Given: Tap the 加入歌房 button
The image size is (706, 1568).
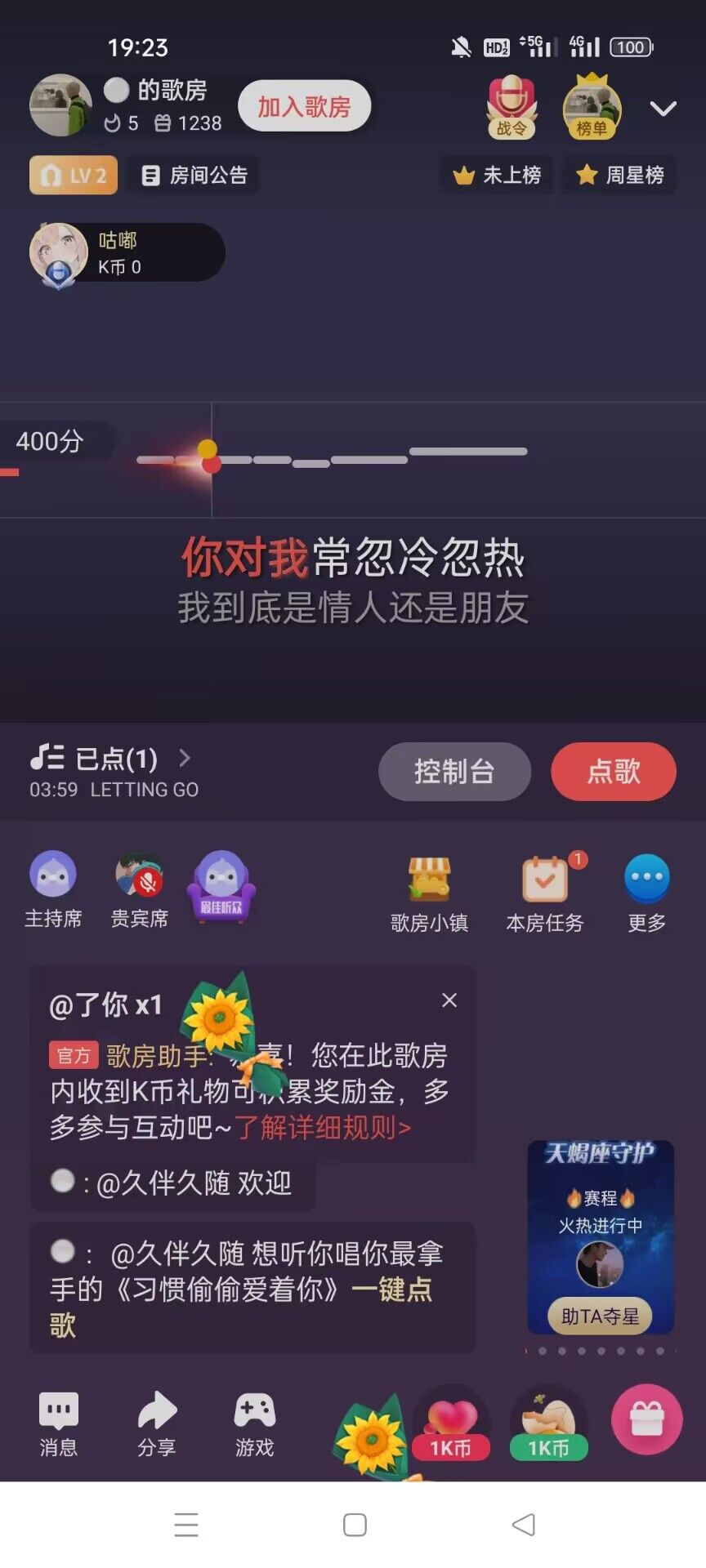Looking at the screenshot, I should click(x=304, y=106).
